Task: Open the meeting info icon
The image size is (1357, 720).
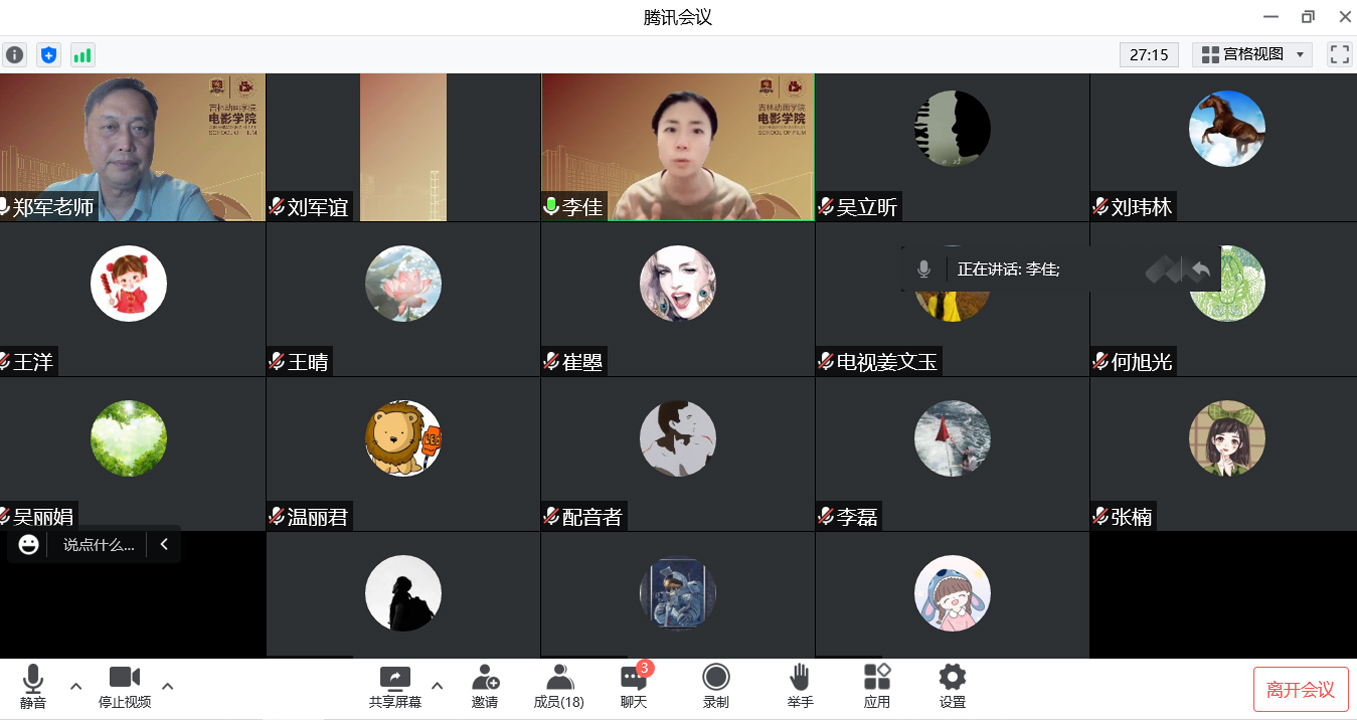Action: click(14, 55)
